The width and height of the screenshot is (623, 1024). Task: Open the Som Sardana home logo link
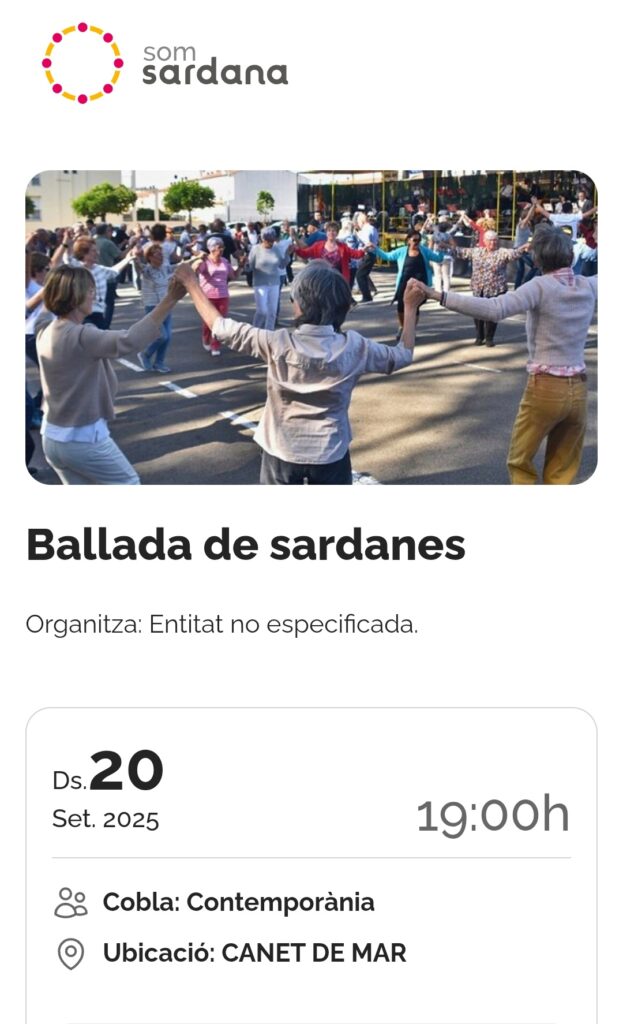pyautogui.click(x=164, y=63)
